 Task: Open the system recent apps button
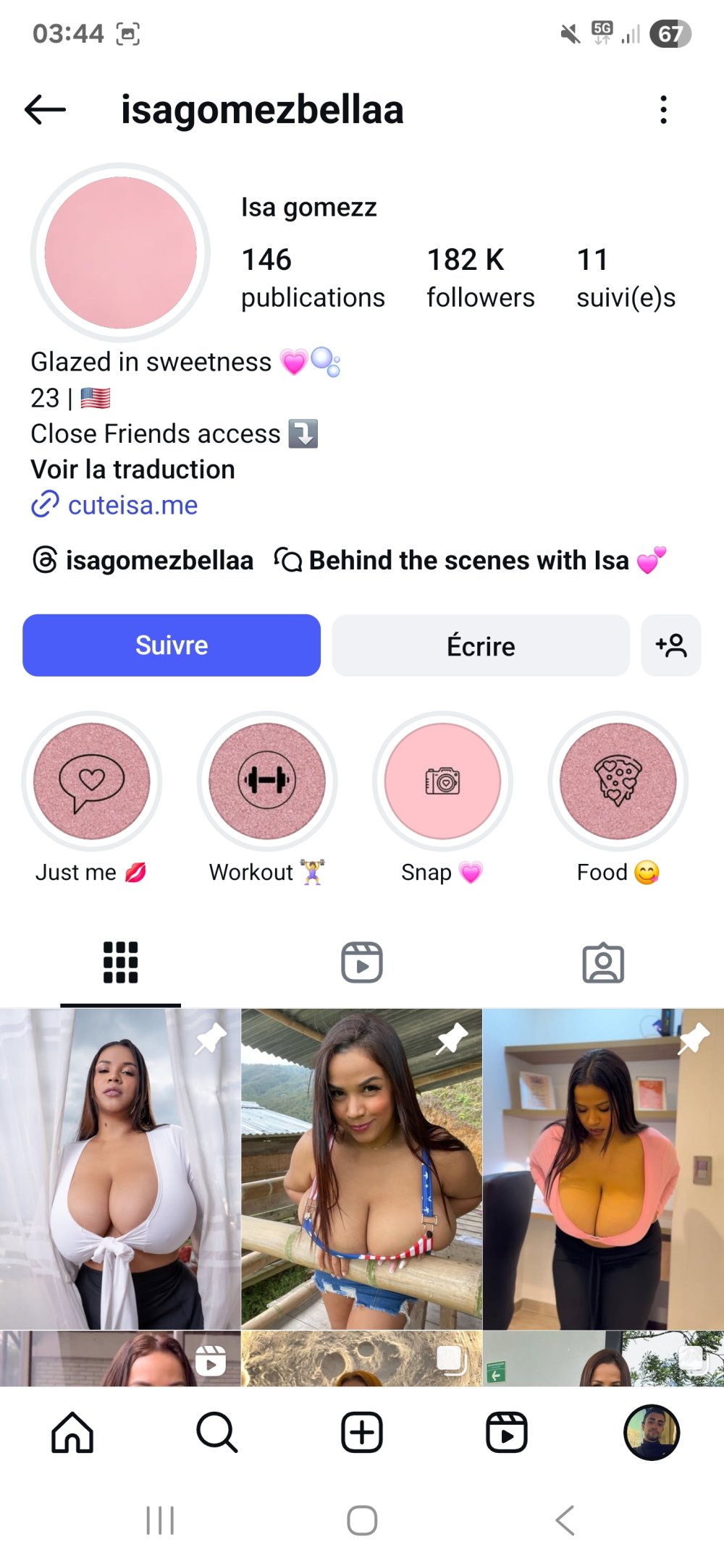click(160, 1520)
